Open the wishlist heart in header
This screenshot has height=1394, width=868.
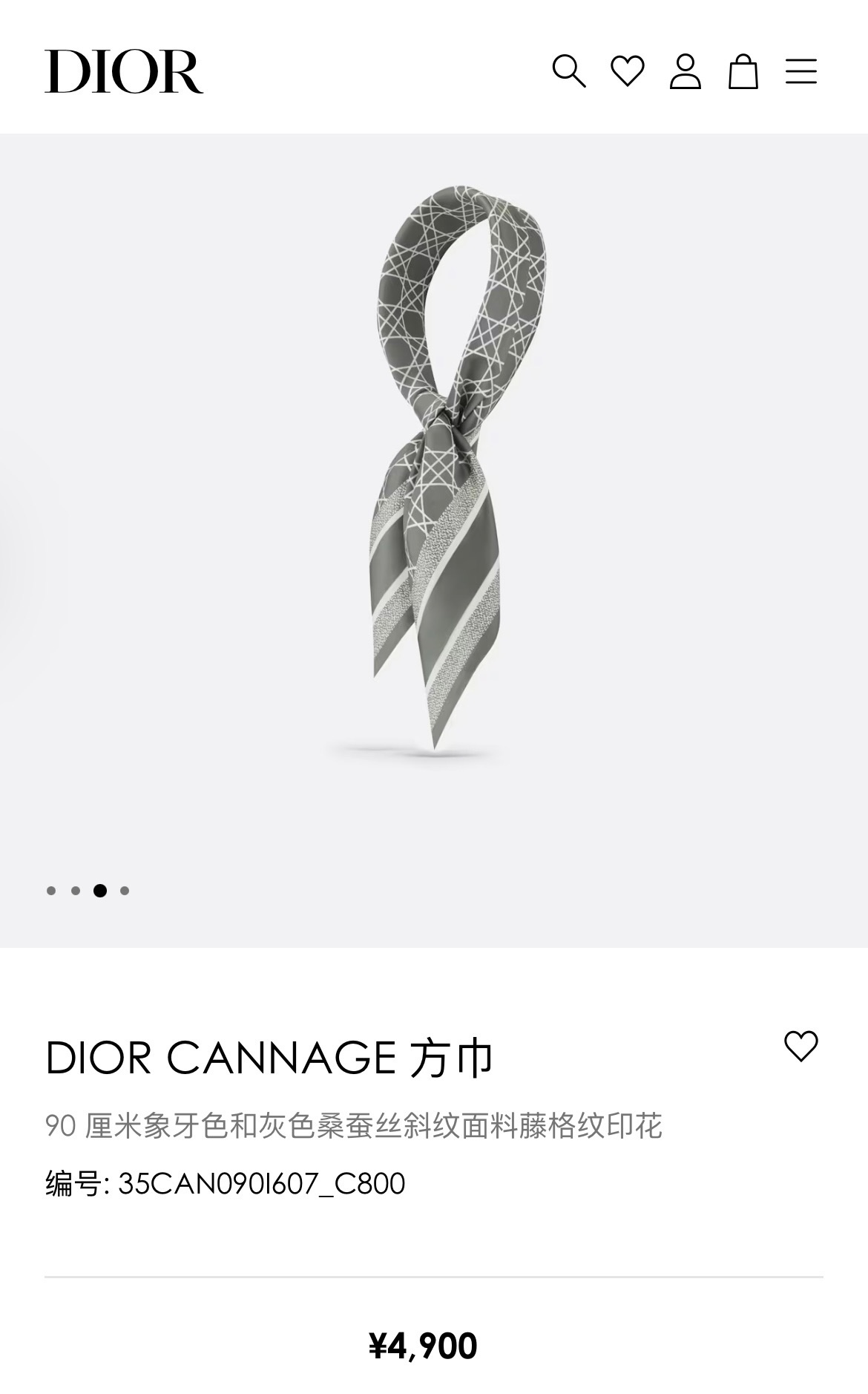tap(628, 72)
